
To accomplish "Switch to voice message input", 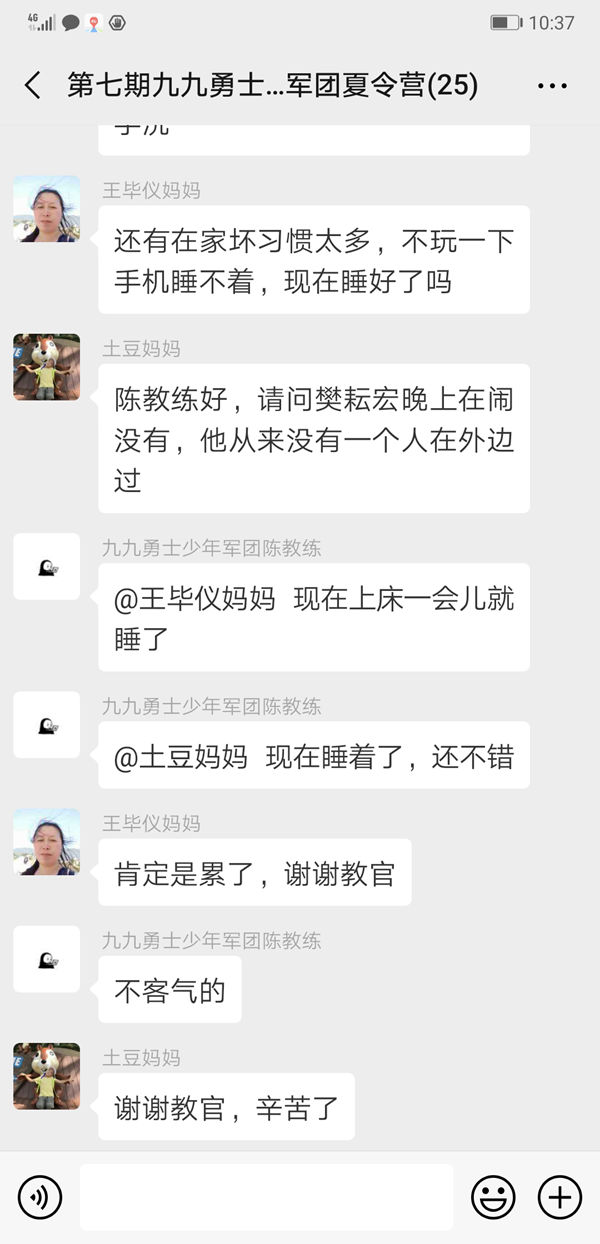I will point(40,1197).
